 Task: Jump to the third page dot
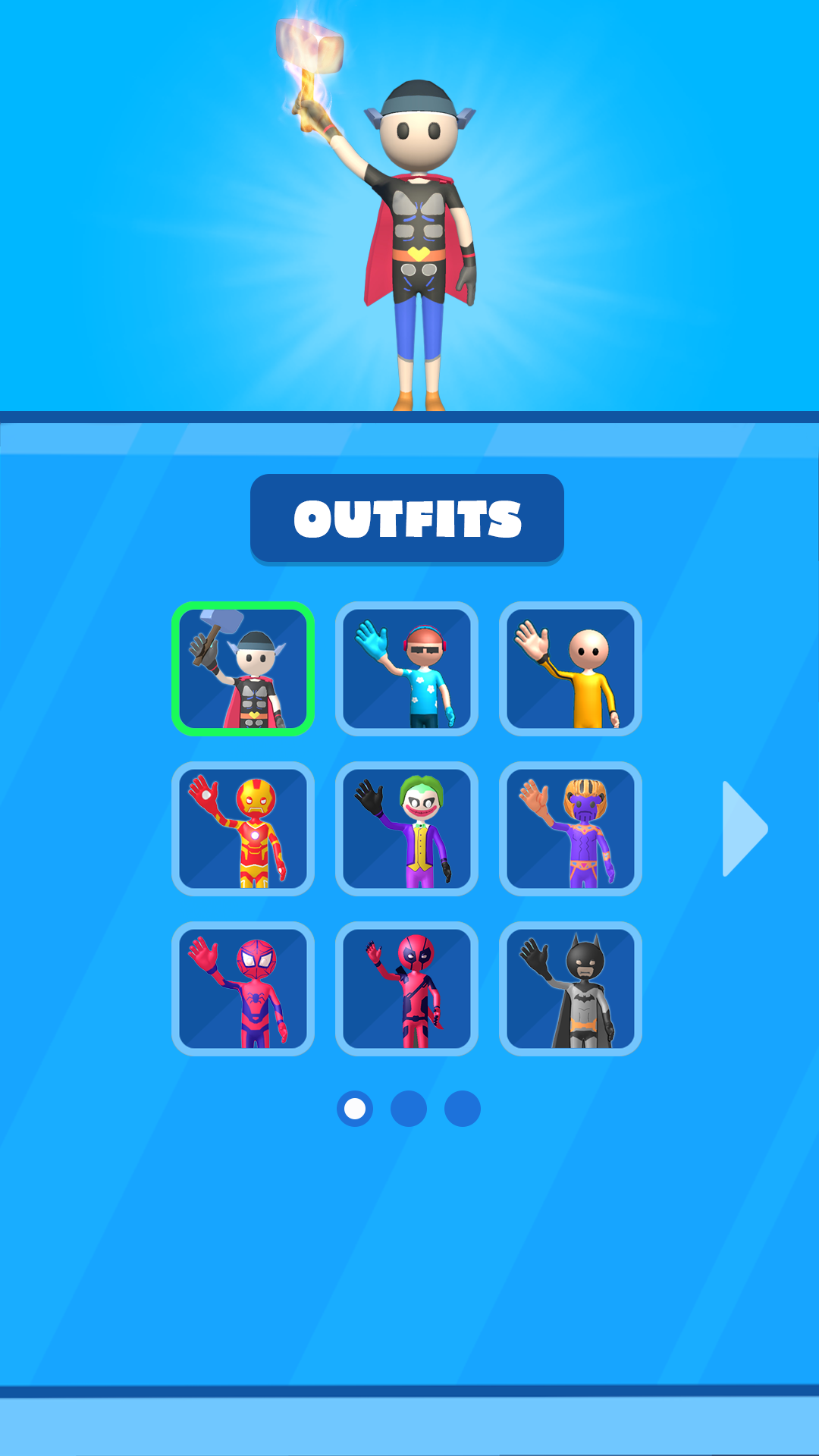[463, 1109]
